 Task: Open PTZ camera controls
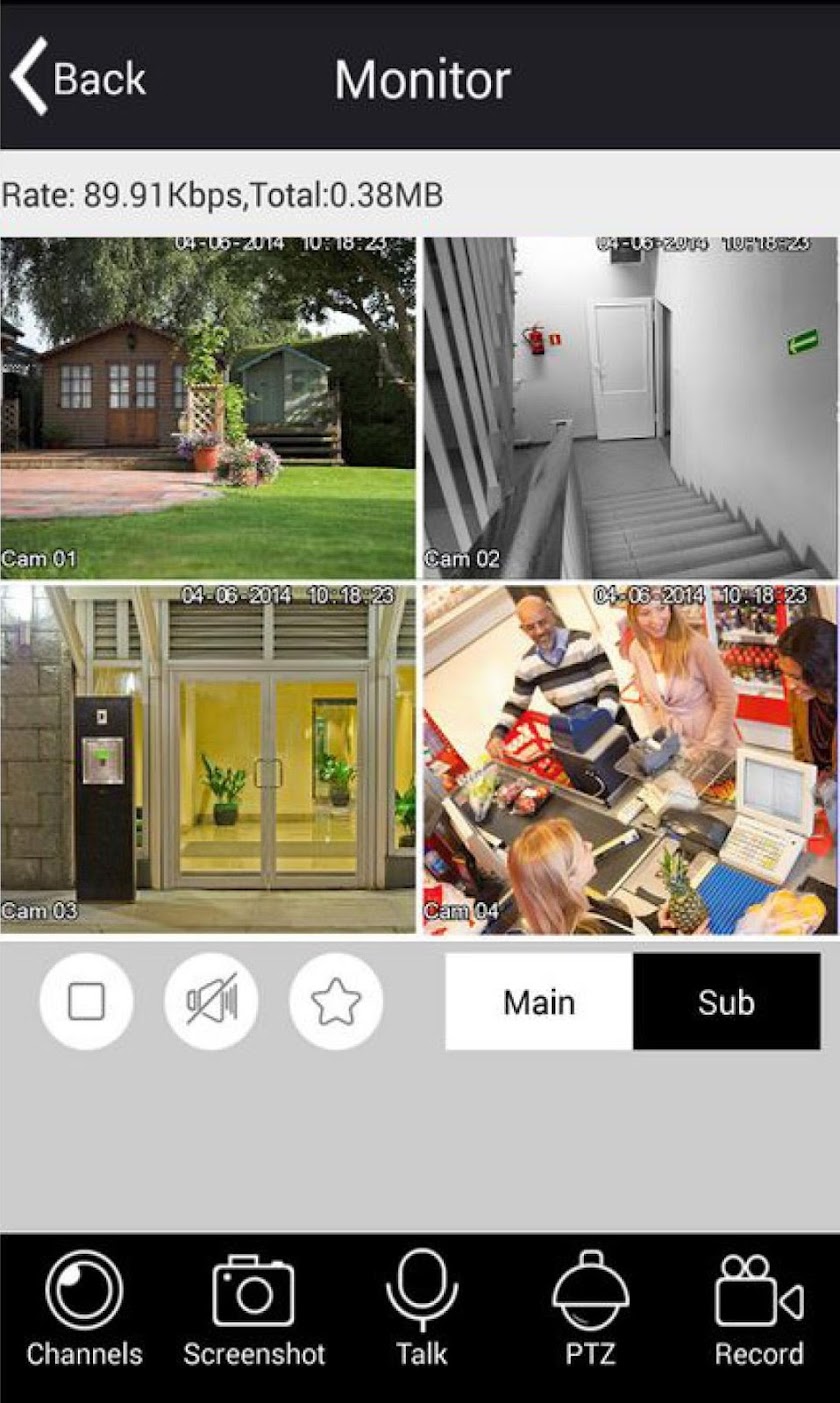(590, 1309)
